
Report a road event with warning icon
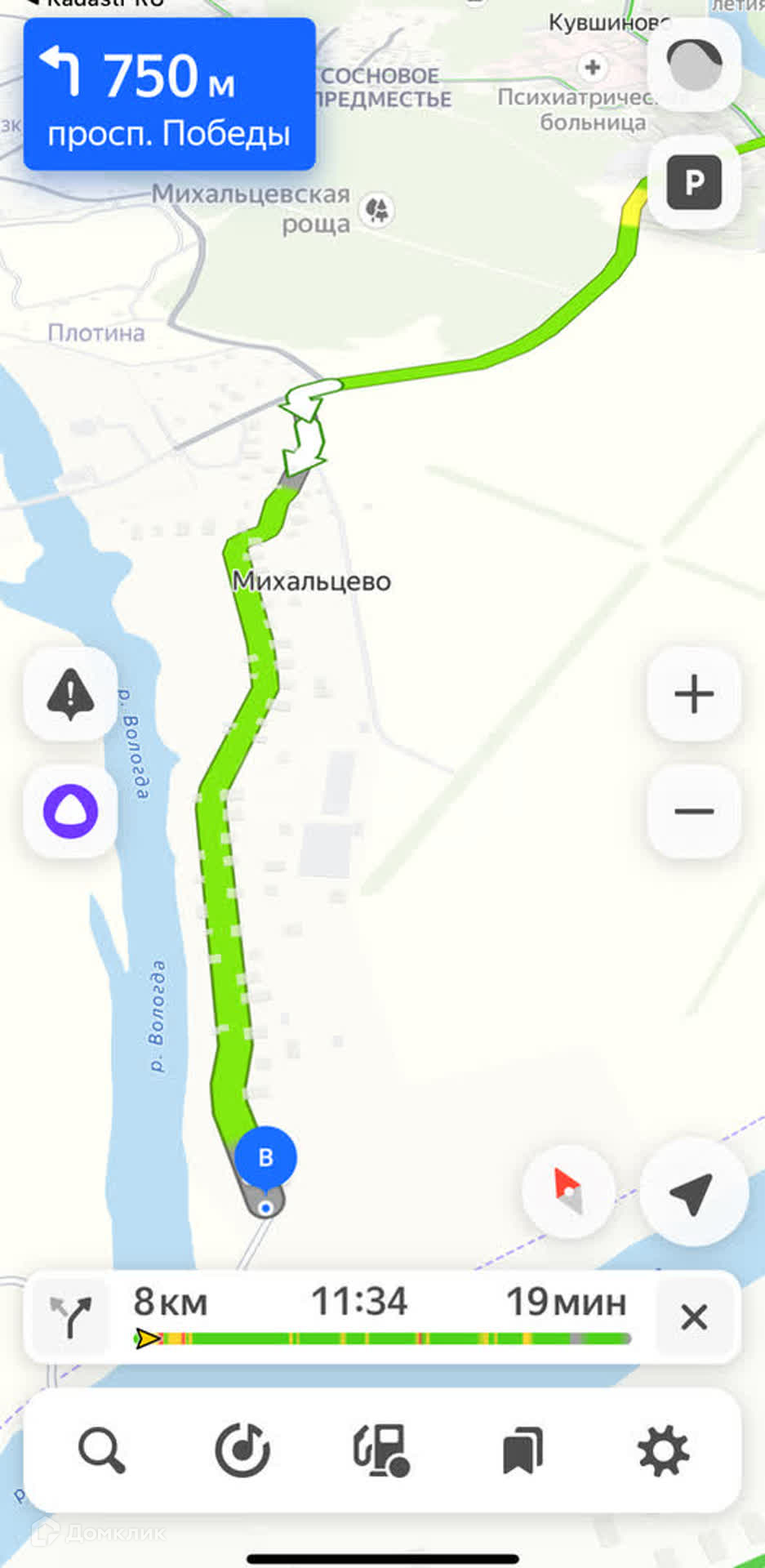pyautogui.click(x=71, y=695)
